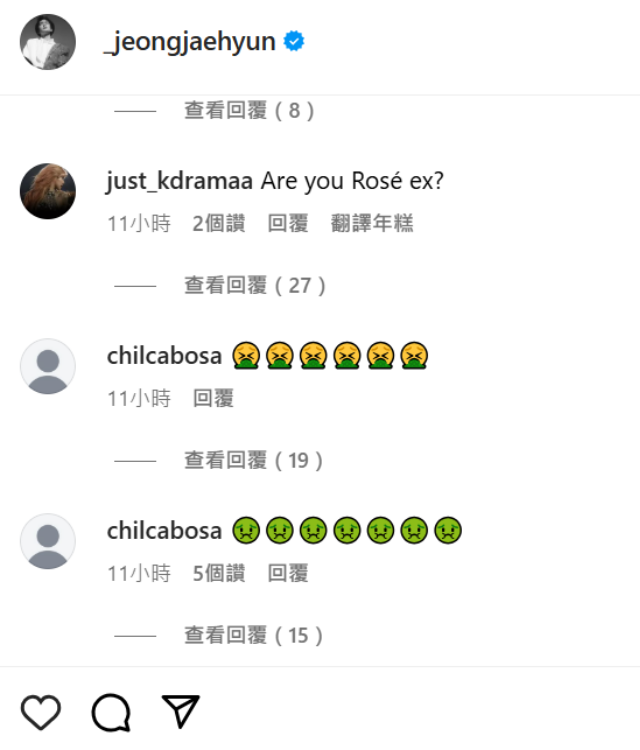Translate just_kdramaa's comment
This screenshot has width=640, height=750.
tap(372, 223)
